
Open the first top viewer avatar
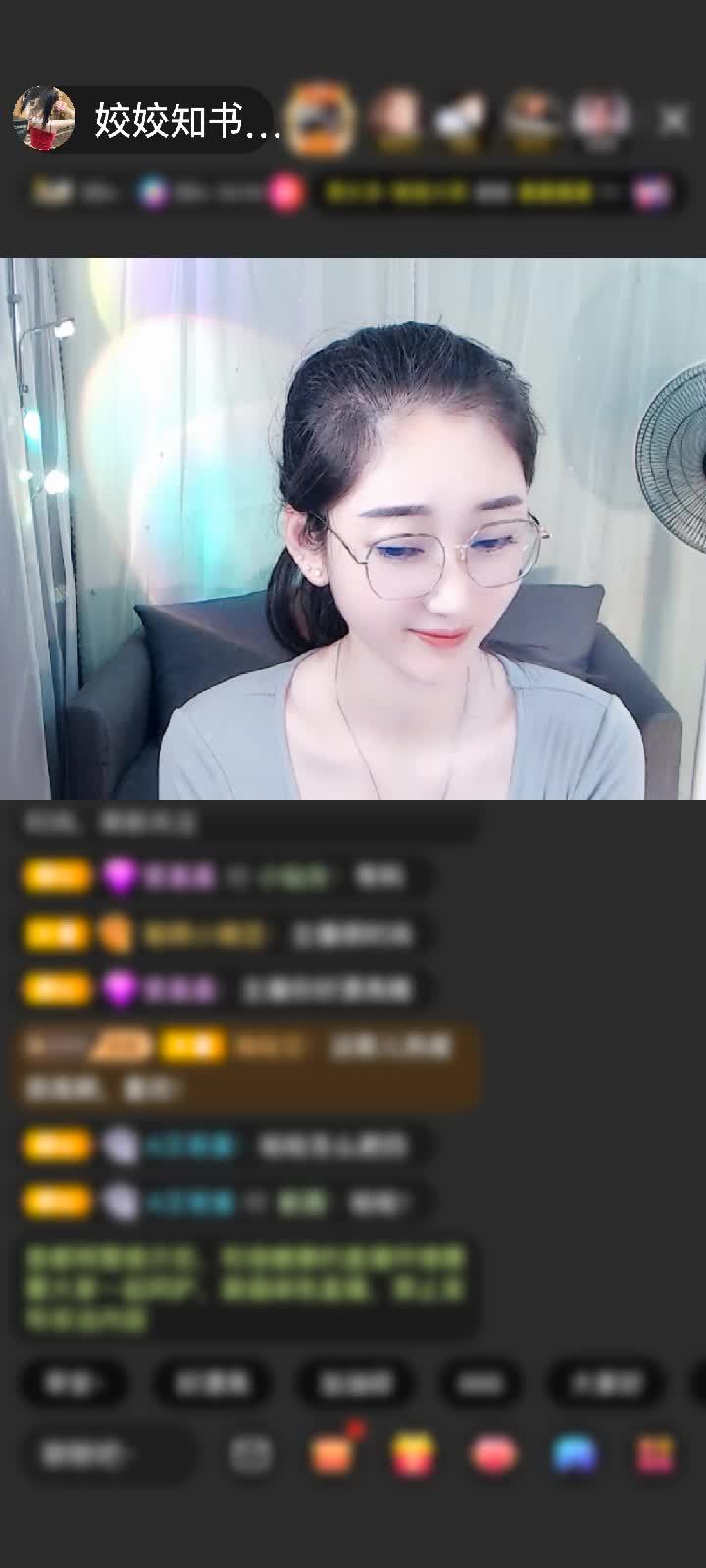[x=323, y=120]
